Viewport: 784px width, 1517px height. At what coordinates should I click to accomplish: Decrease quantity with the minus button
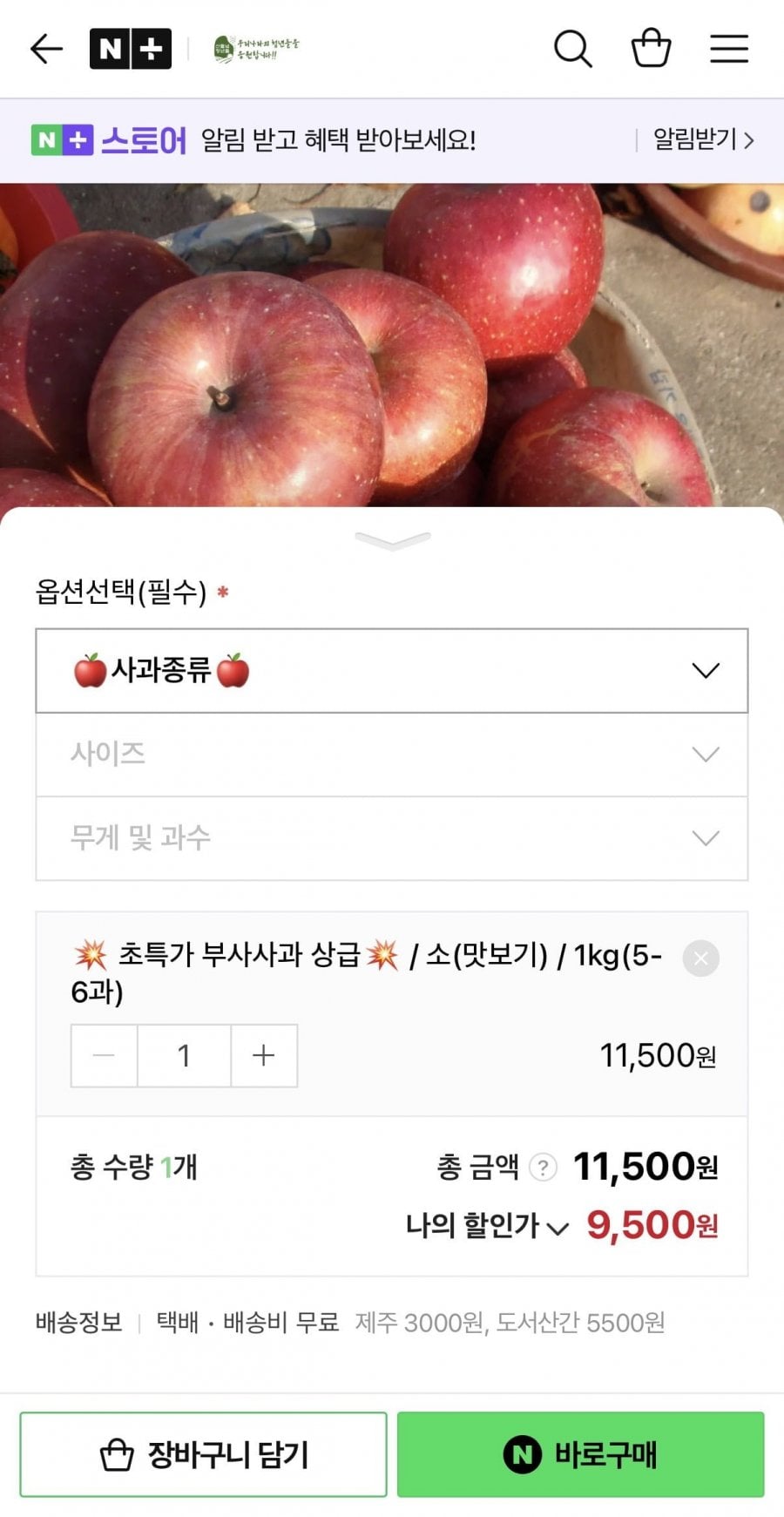pyautogui.click(x=104, y=1056)
